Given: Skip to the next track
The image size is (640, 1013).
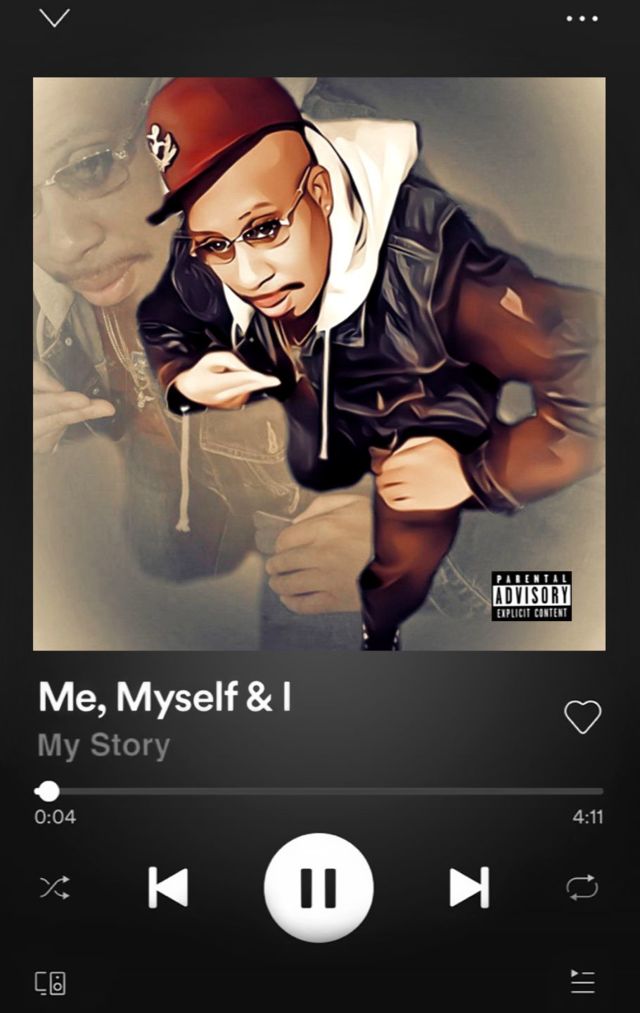Looking at the screenshot, I should tap(468, 887).
